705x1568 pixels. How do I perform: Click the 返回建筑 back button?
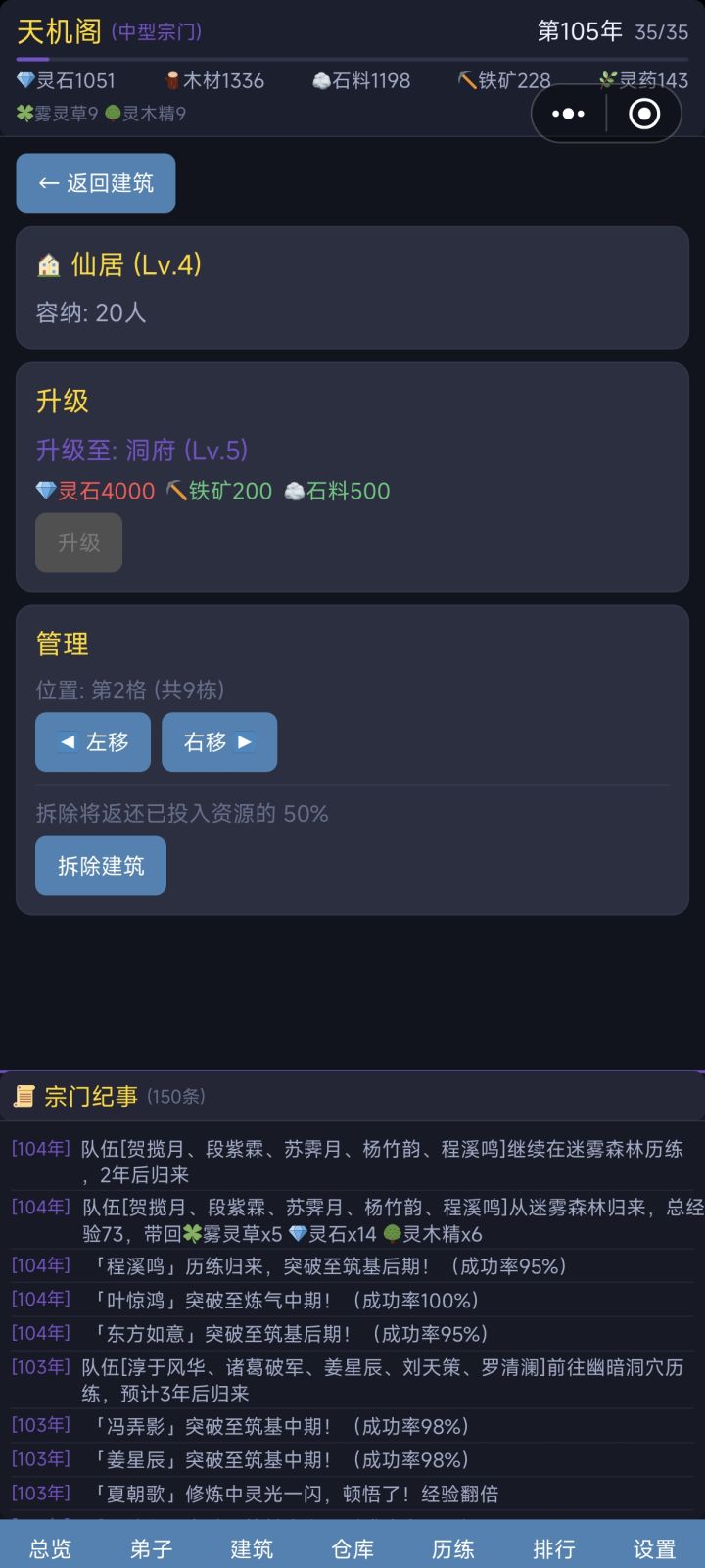tap(95, 182)
